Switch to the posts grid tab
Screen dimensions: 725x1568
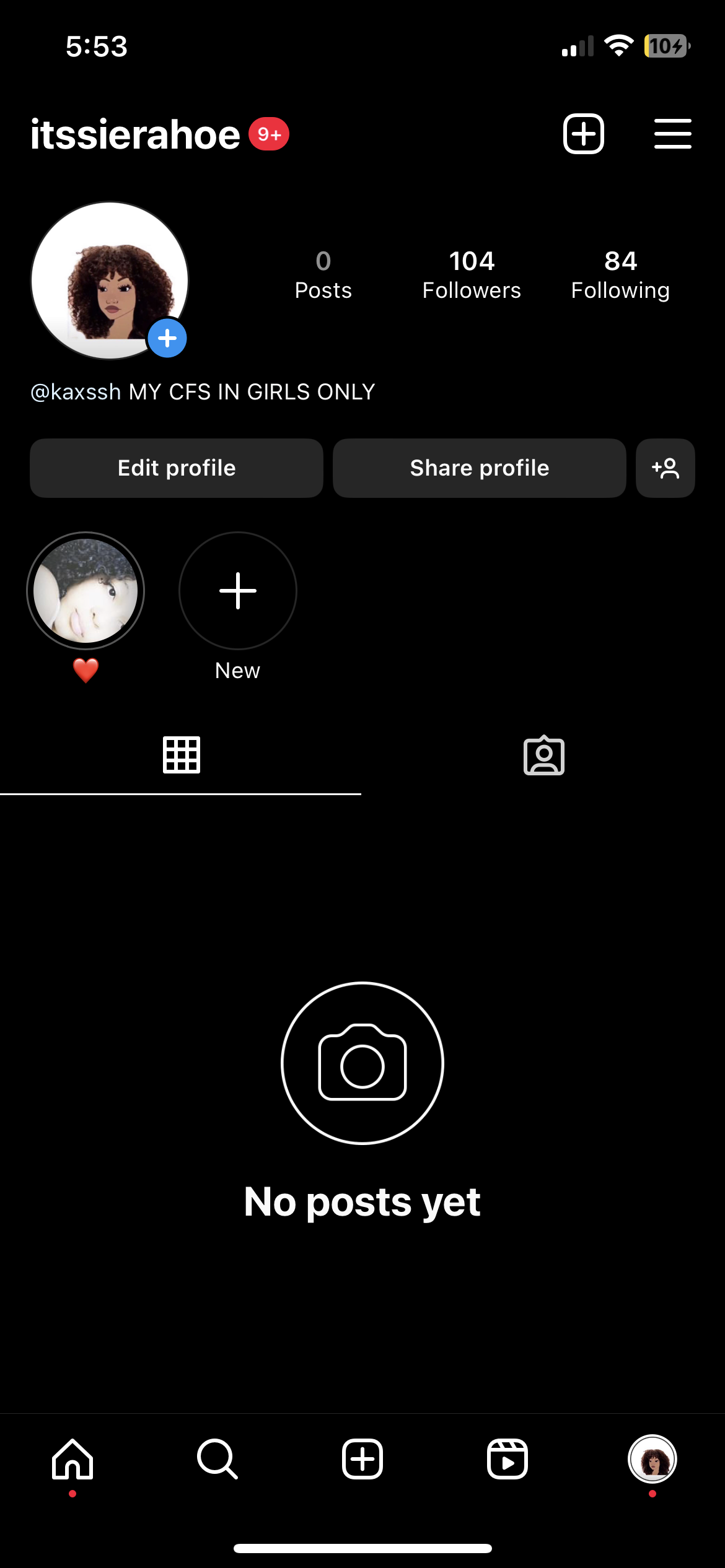pos(181,755)
